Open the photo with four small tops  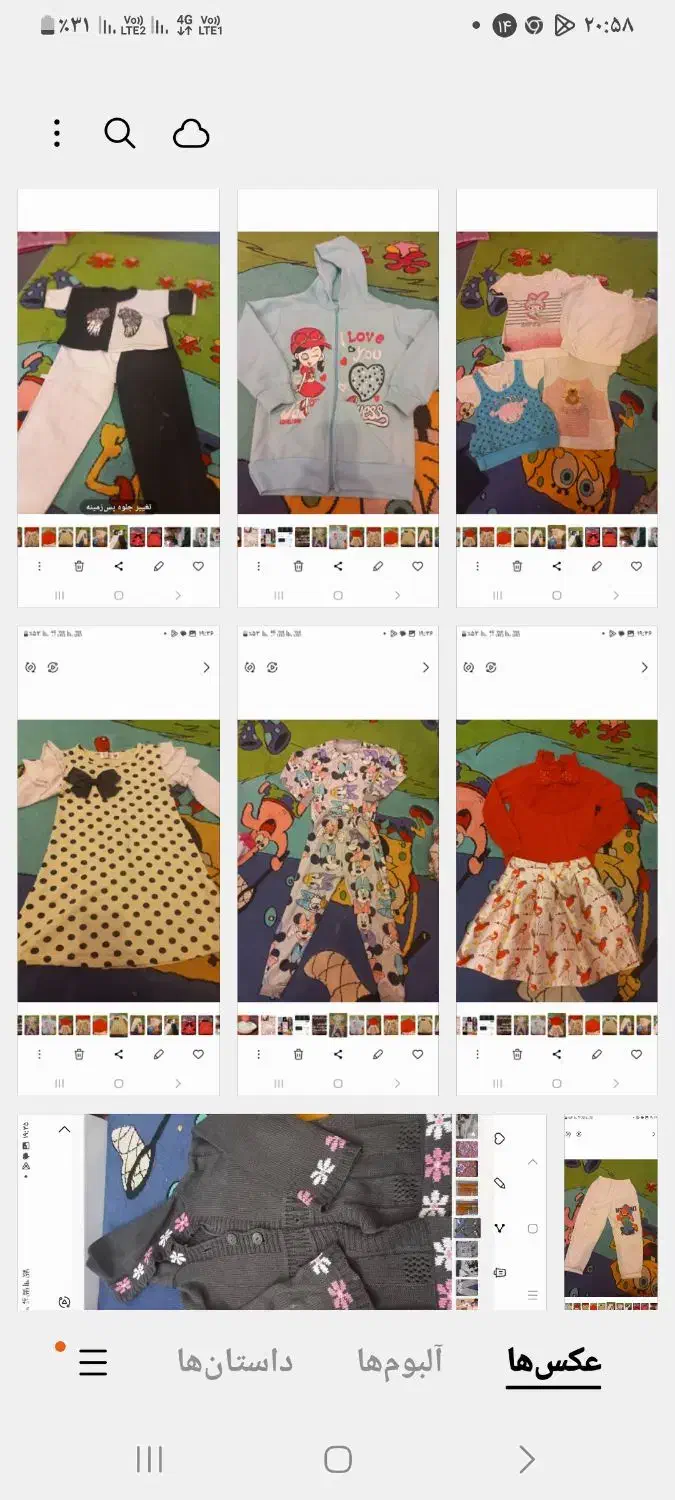point(557,397)
